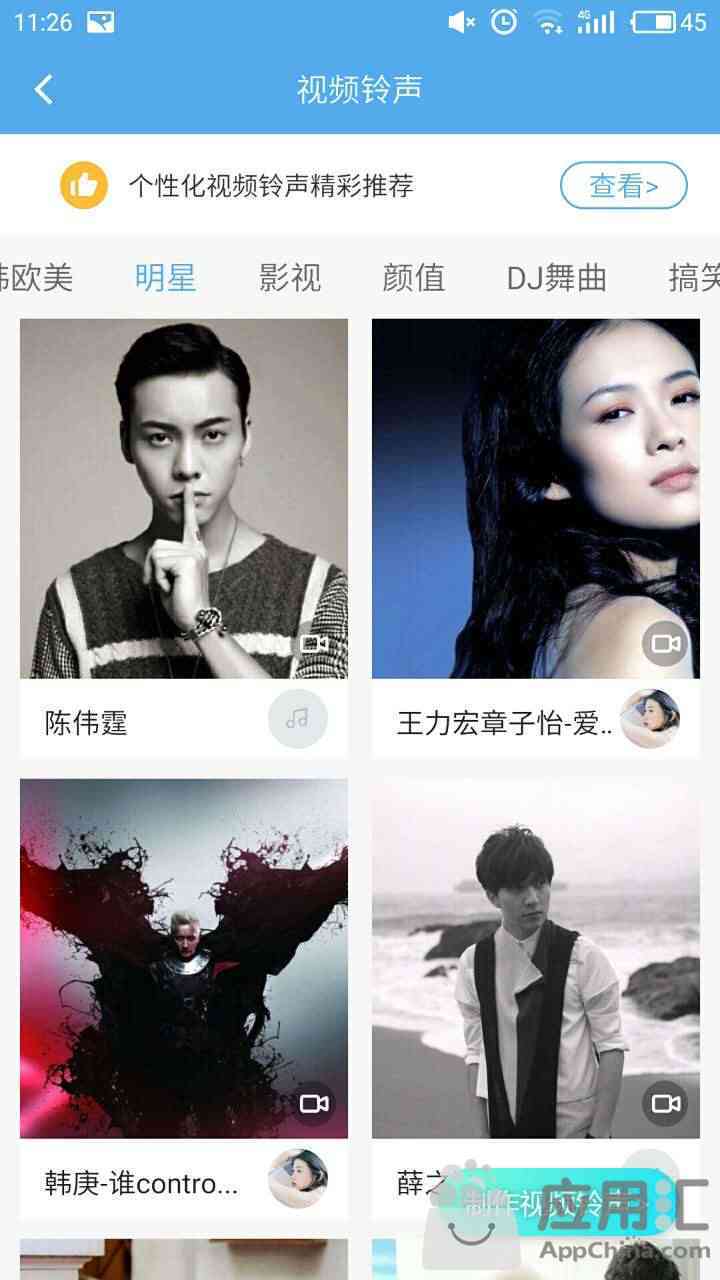Open uploader avatar beside 韩庚-谁control
The height and width of the screenshot is (1280, 720).
click(298, 1179)
